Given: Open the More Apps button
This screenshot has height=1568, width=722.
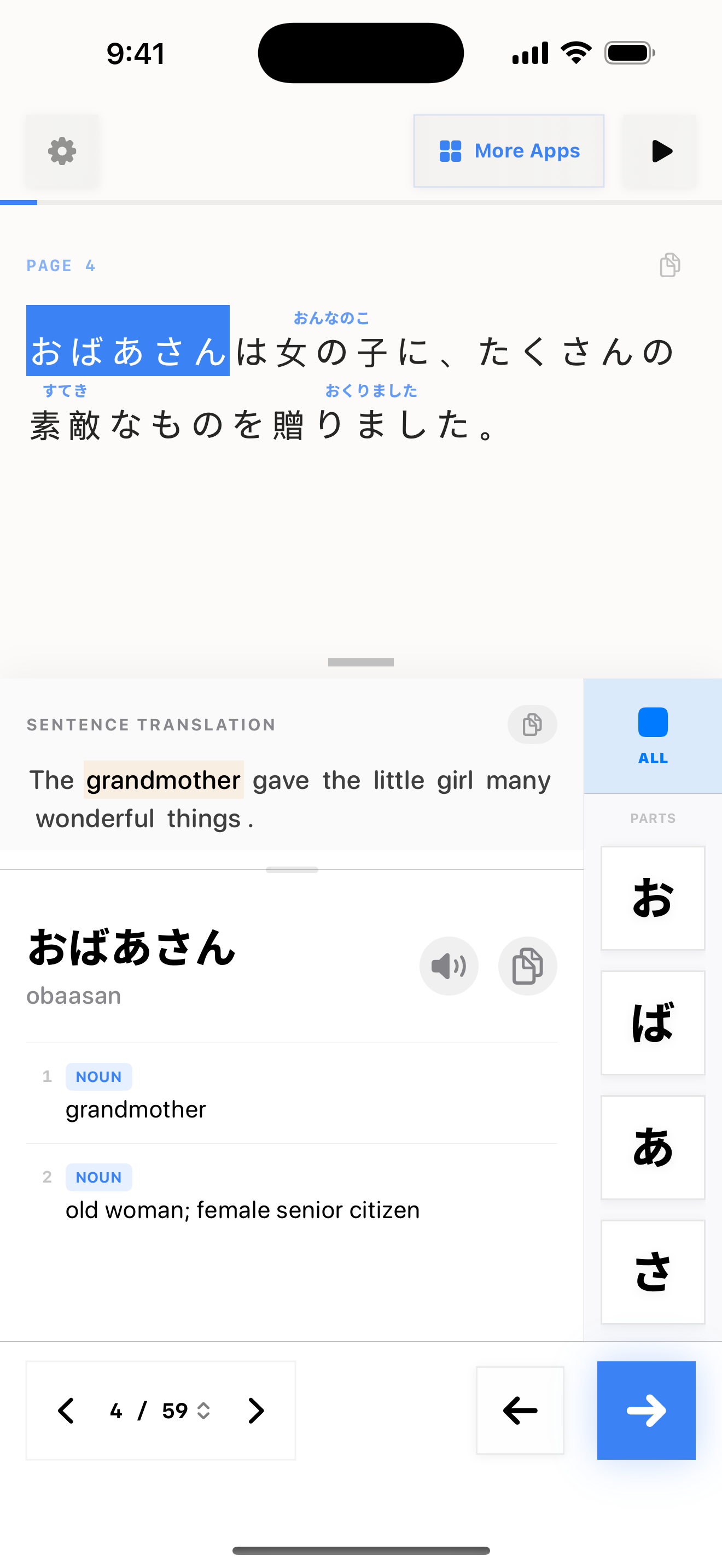Looking at the screenshot, I should pos(508,151).
